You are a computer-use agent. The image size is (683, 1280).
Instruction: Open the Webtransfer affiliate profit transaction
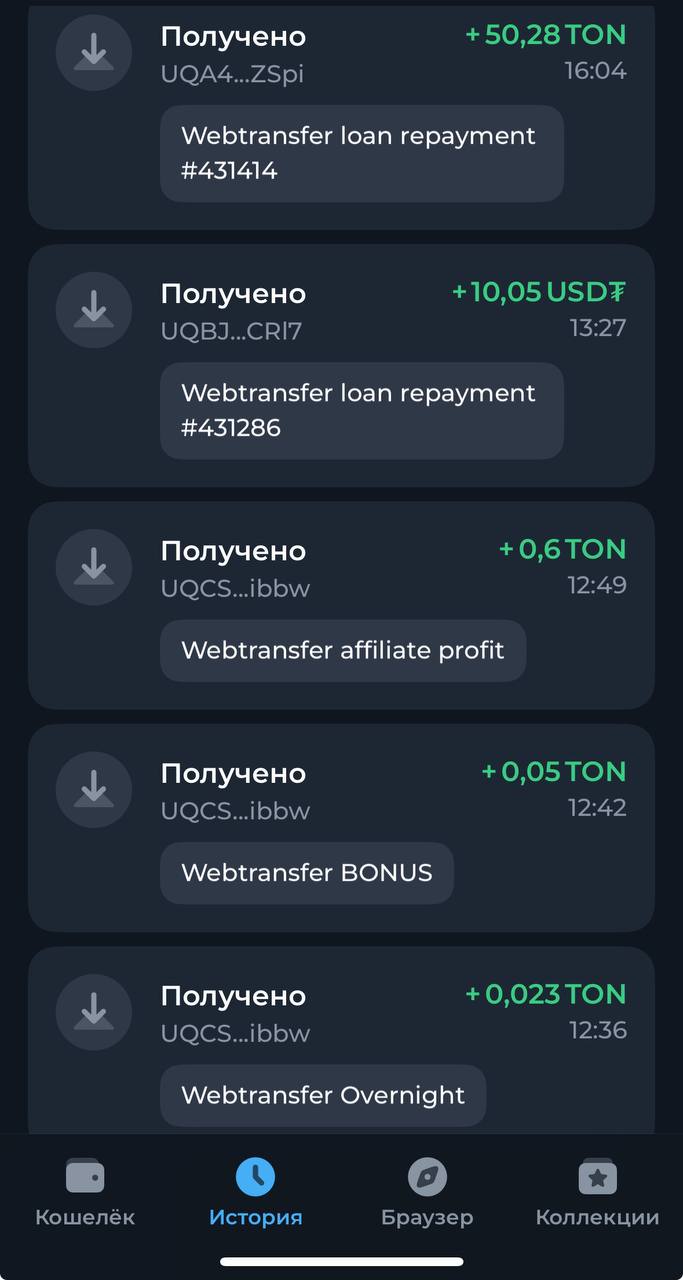(341, 605)
